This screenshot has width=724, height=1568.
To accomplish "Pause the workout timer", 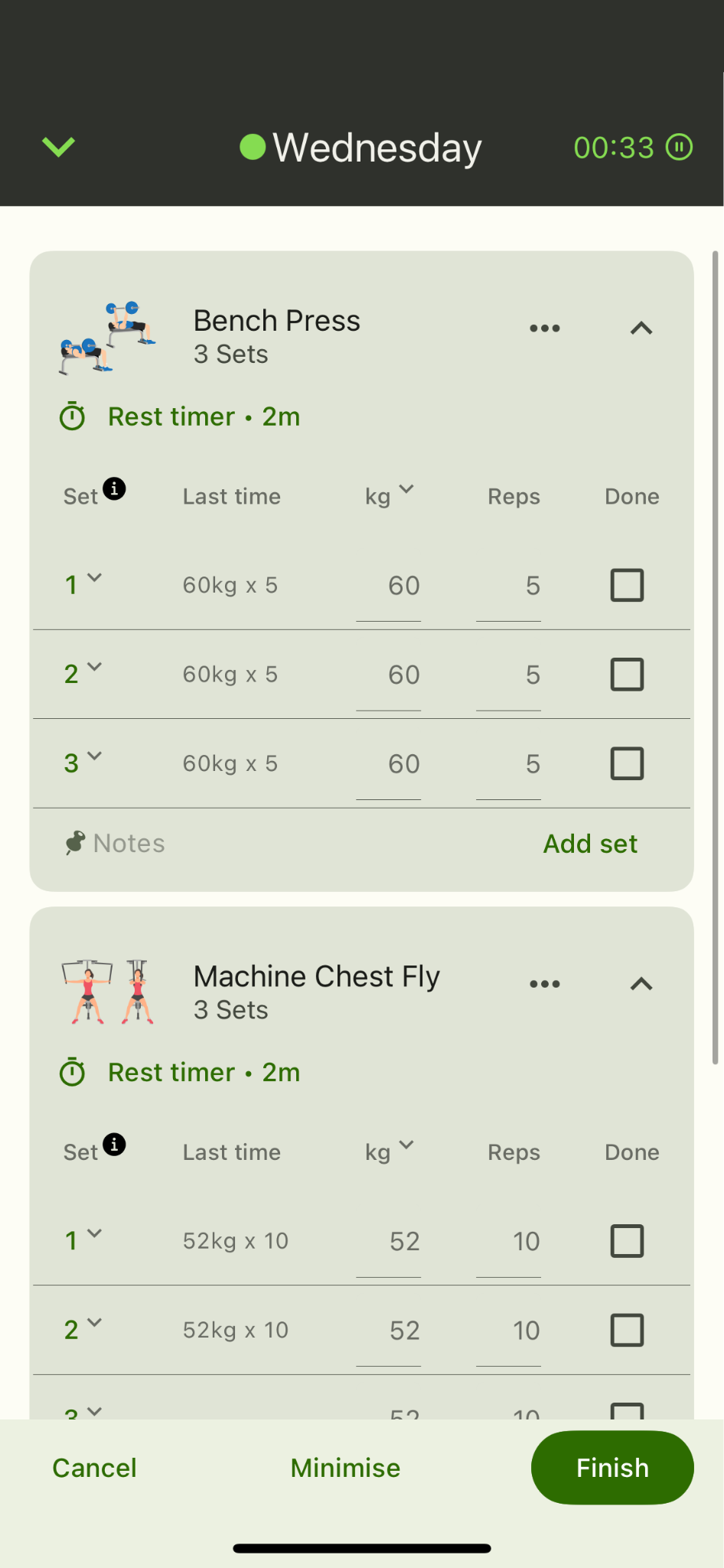I will coord(679,147).
